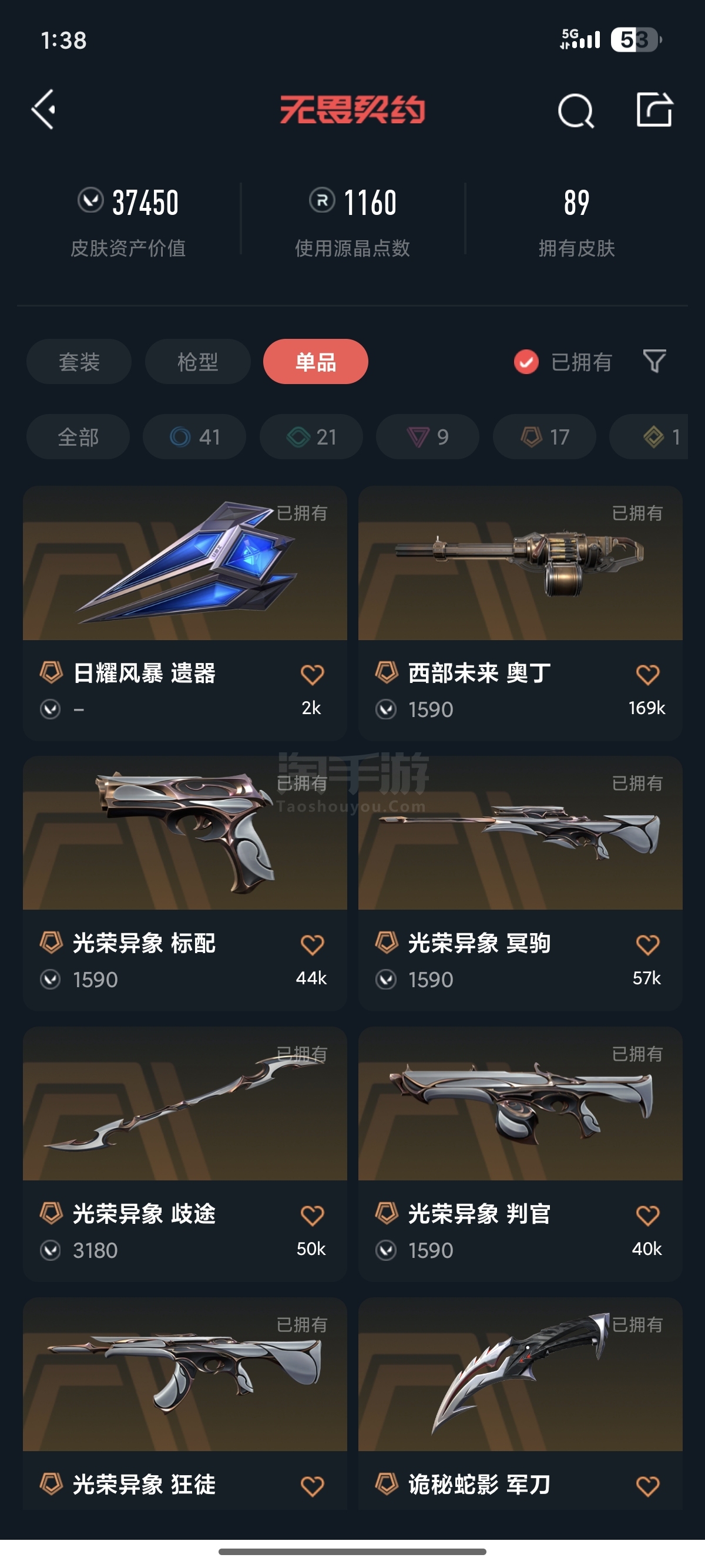Viewport: 705px width, 1568px height.
Task: Open the 光荣异象 判官 skin card
Action: point(521,1154)
